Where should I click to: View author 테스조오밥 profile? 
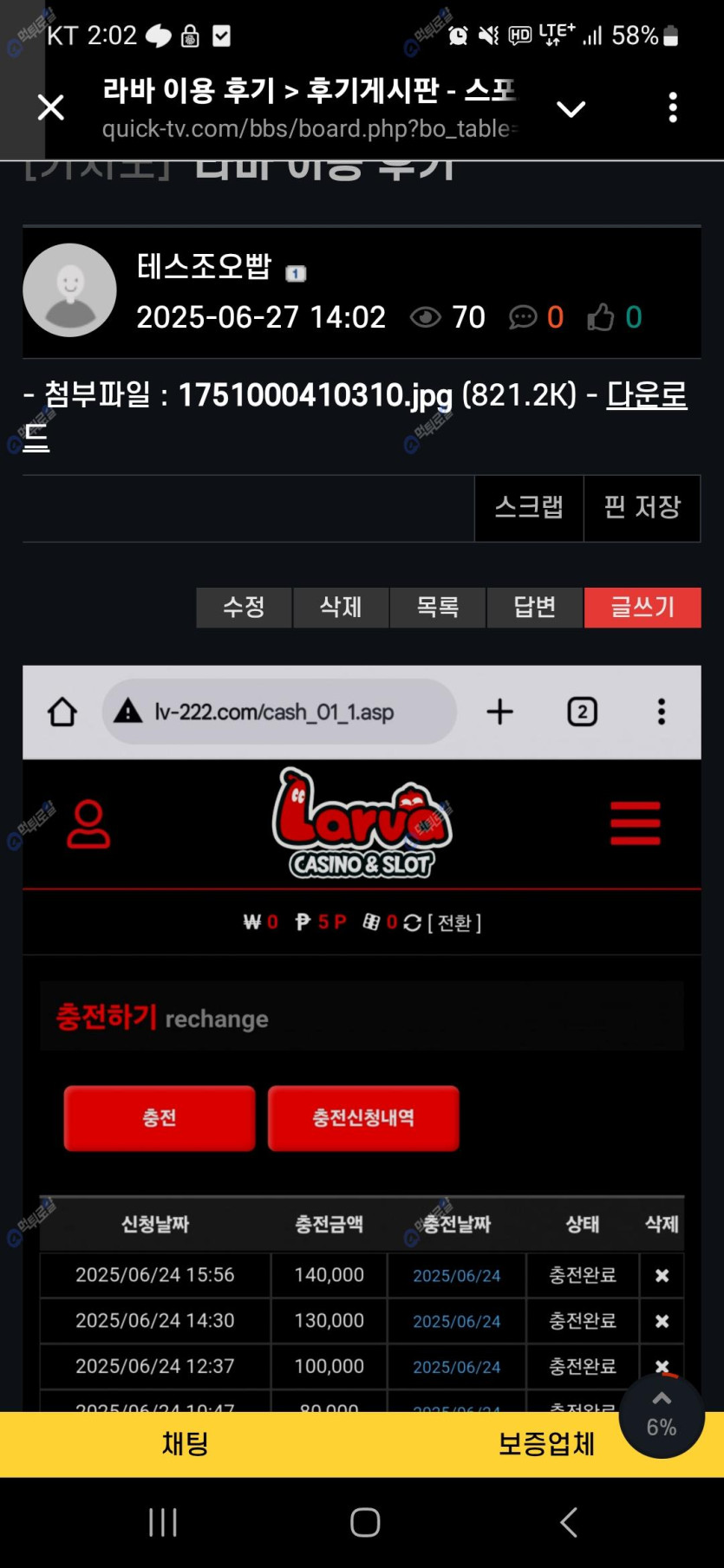204,266
